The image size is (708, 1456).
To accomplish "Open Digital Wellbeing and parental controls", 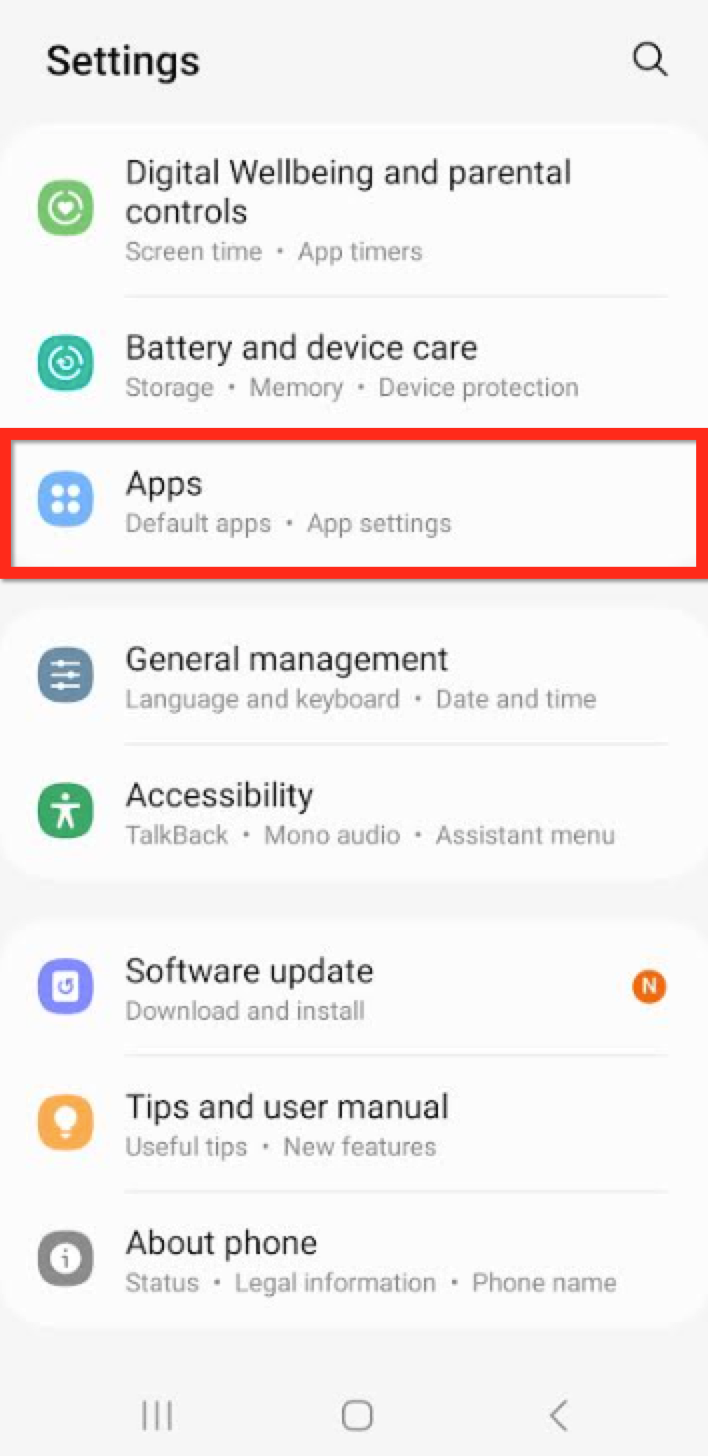I will (354, 210).
